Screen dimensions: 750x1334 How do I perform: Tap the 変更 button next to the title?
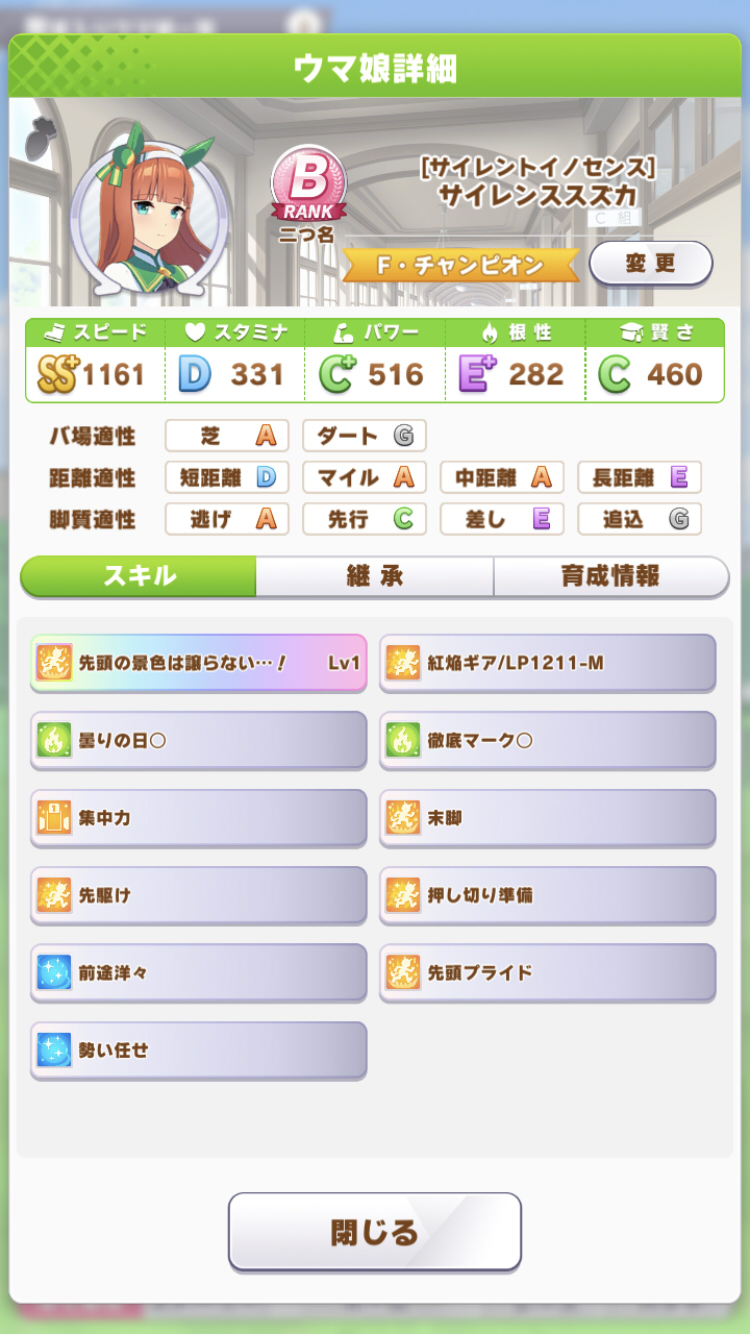(x=651, y=263)
